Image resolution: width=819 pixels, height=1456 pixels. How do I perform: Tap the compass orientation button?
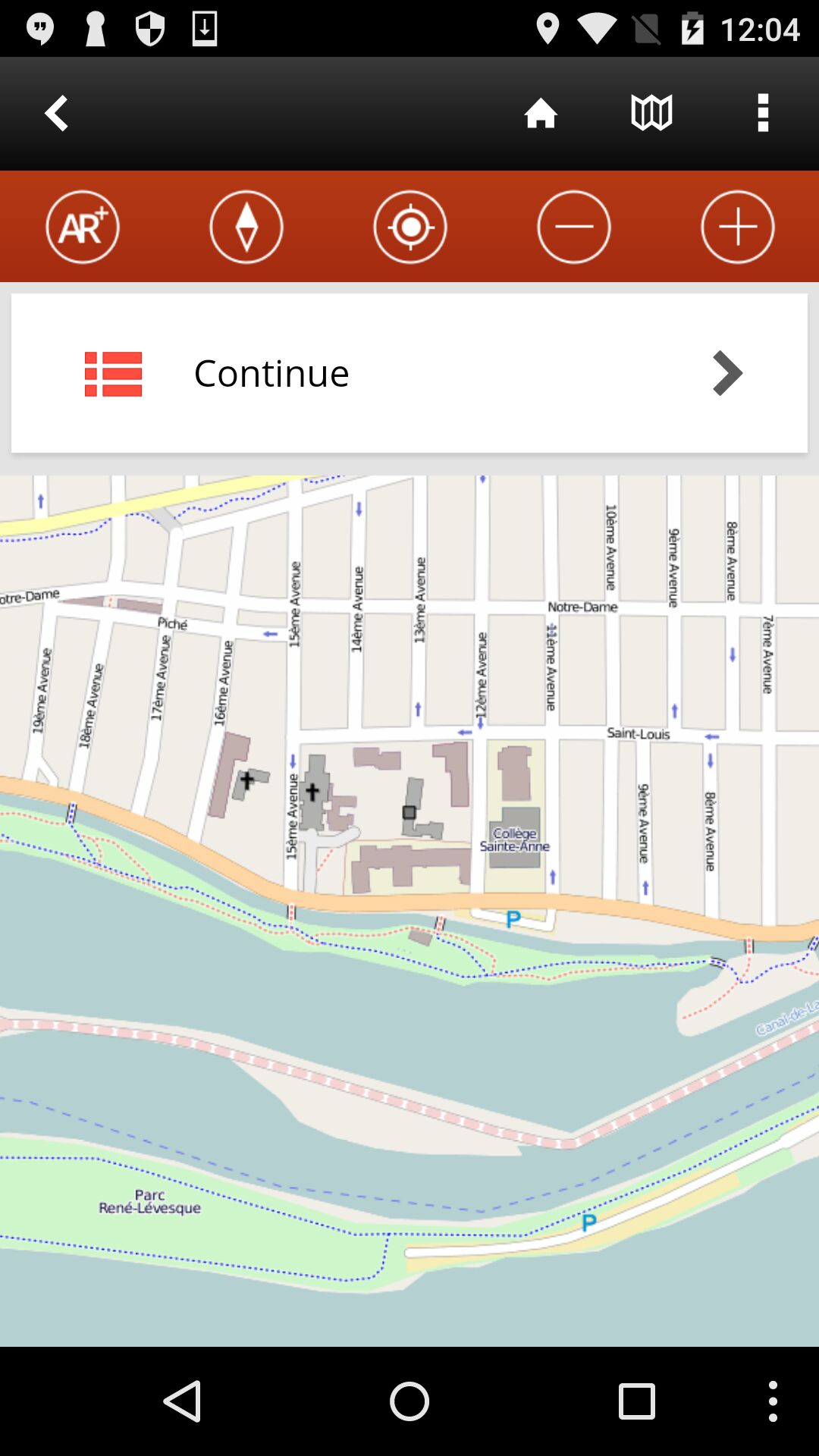point(246,227)
